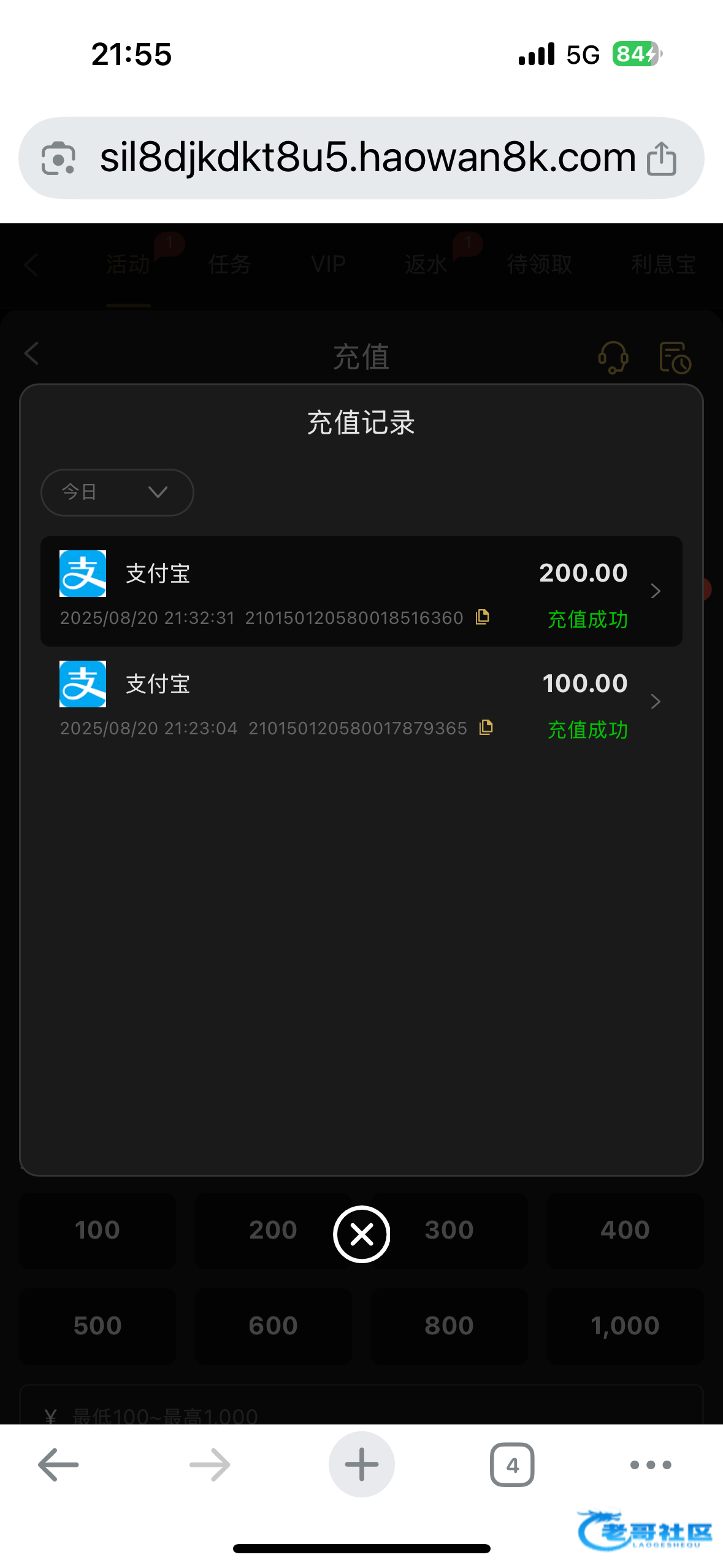Open a new browser tab
The width and height of the screenshot is (723, 1568).
pyautogui.click(x=361, y=1464)
